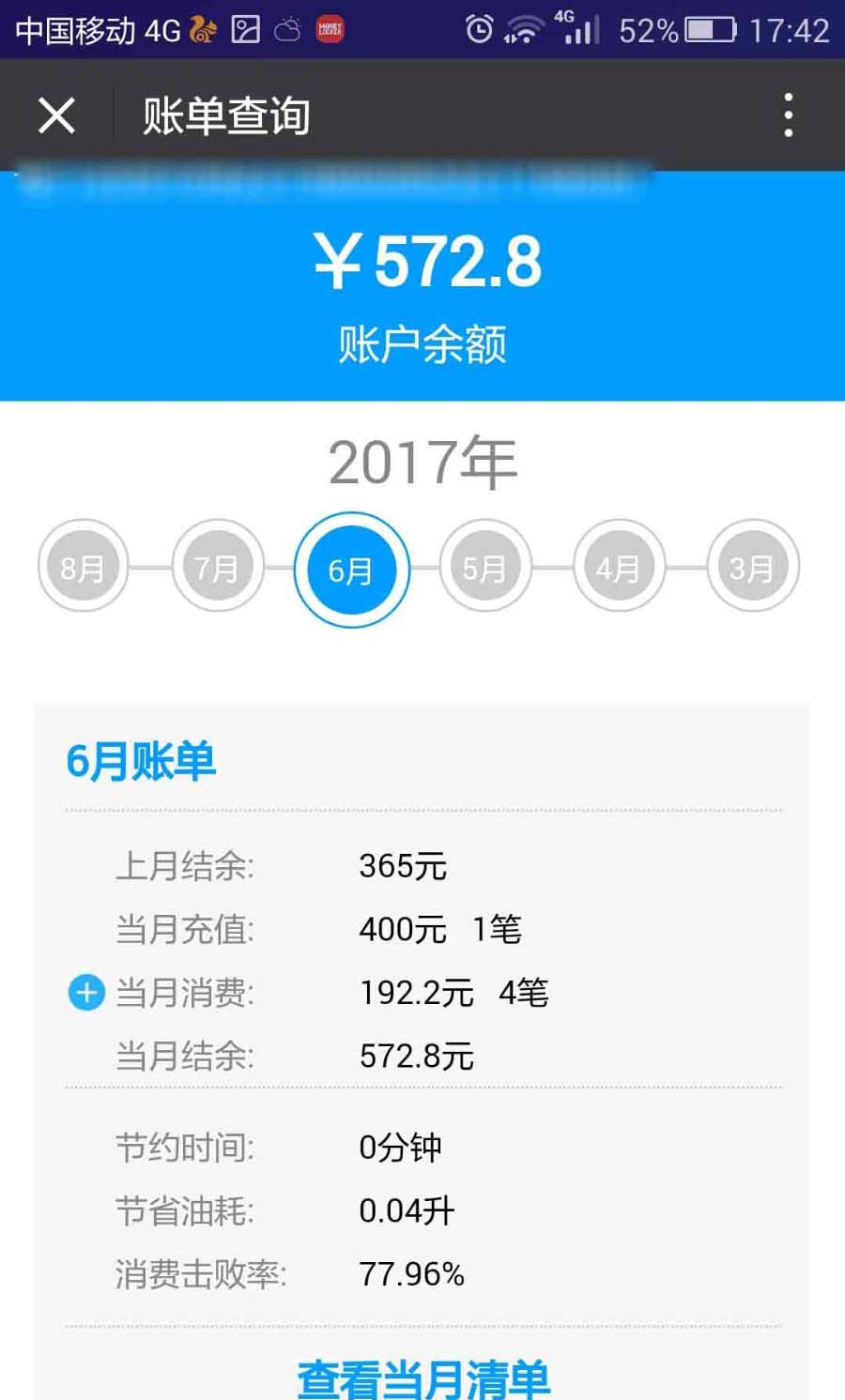Expand the 当月消费 details
This screenshot has height=1400, width=845.
(x=86, y=992)
